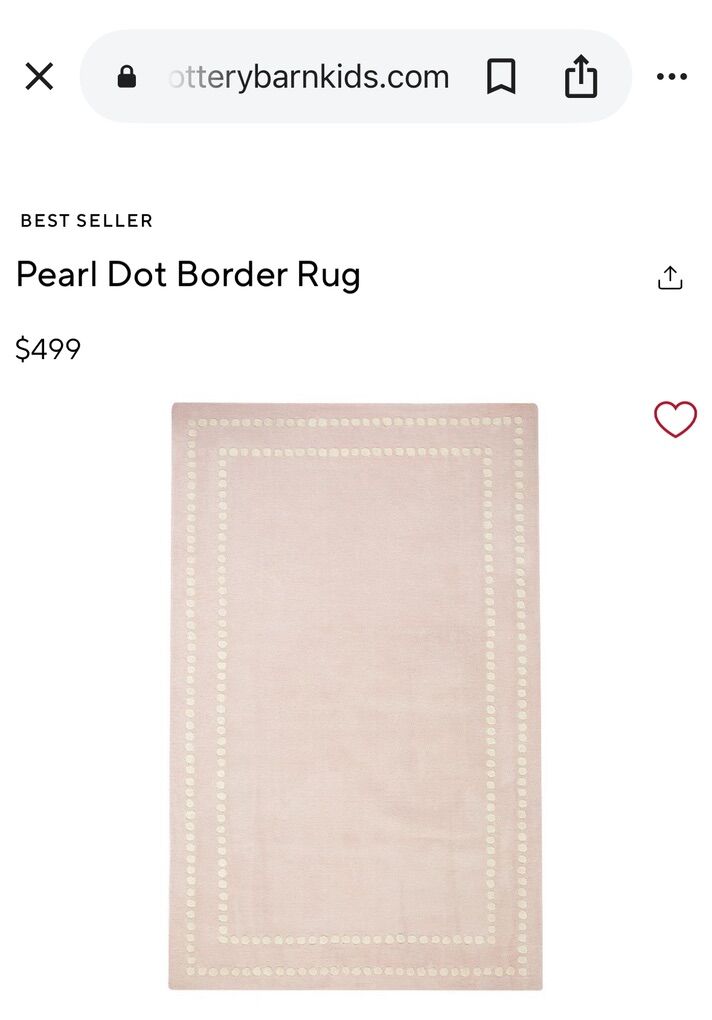The image size is (712, 1020).
Task: Bookmark this web page
Action: 501,77
